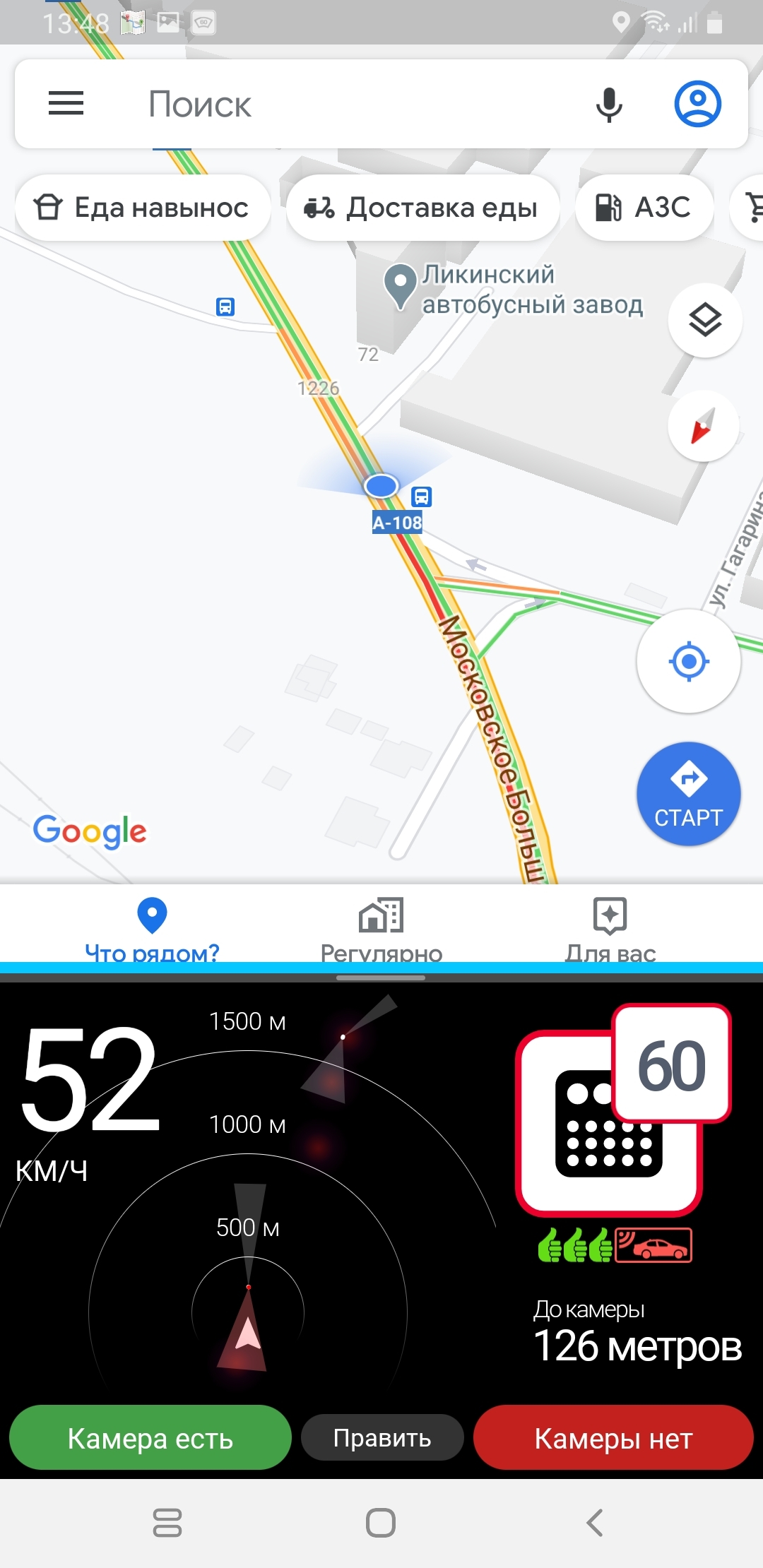Screen dimensions: 763x1568
Task: Start voice search with the microphone
Action: [608, 105]
